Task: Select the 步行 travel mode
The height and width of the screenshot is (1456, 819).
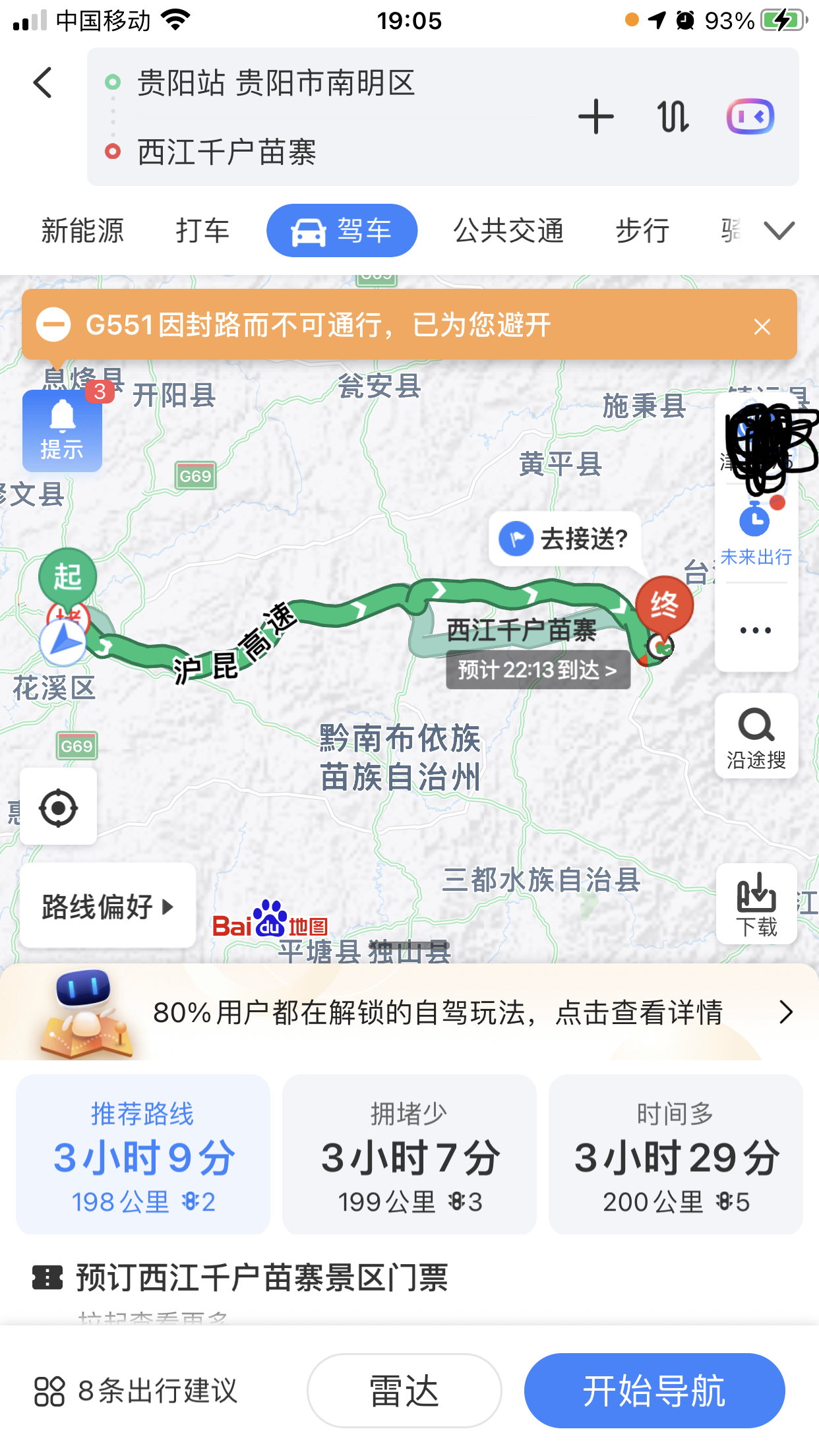Action: [642, 231]
